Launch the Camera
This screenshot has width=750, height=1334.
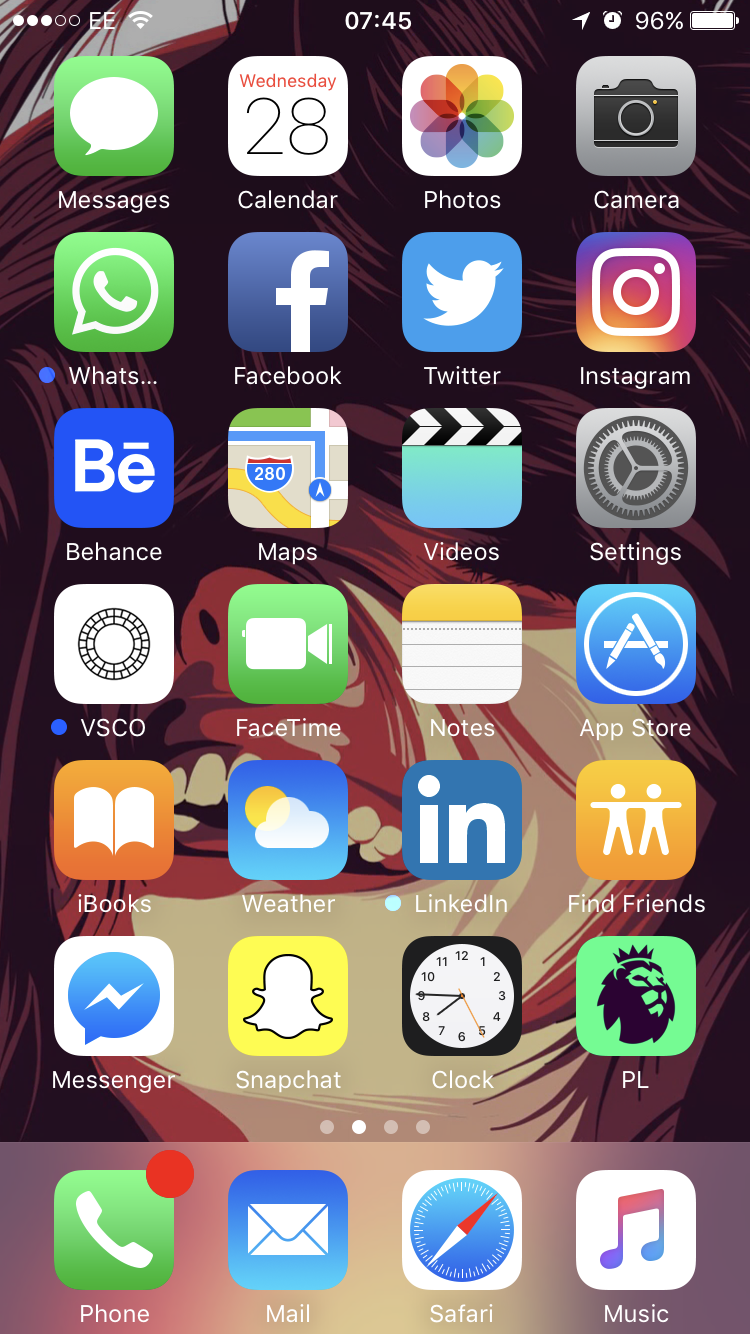(636, 116)
